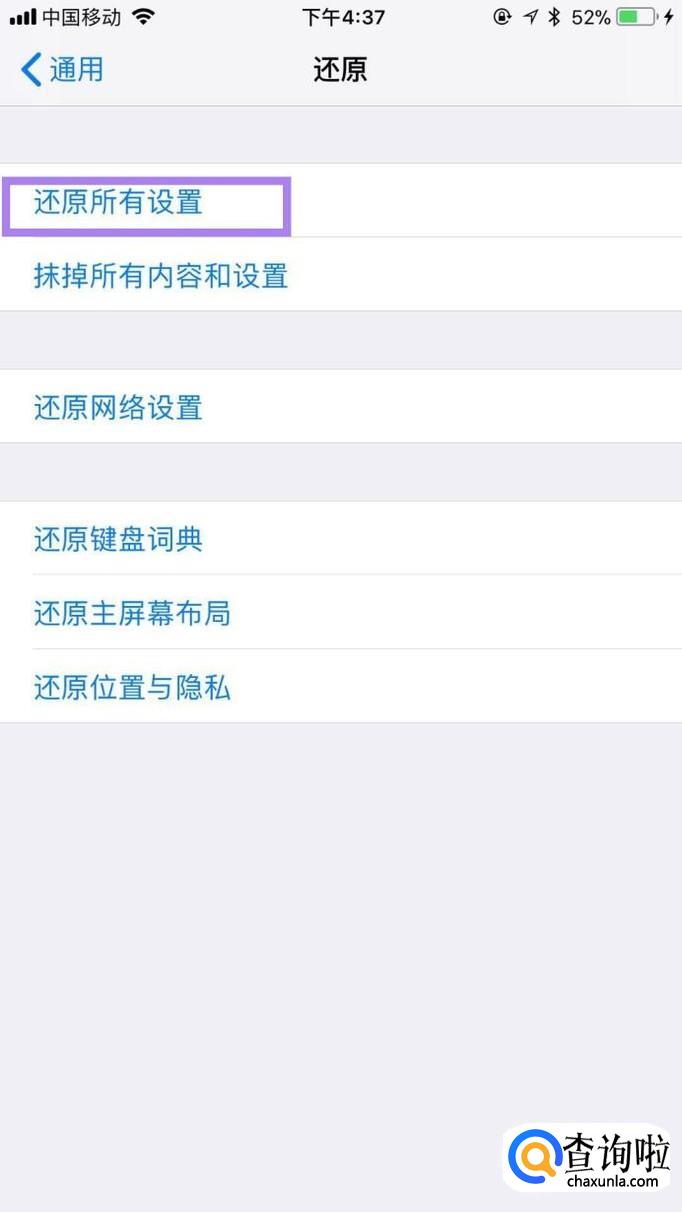Tap 抹掉所有内容和设置
The height and width of the screenshot is (1212, 682).
click(161, 276)
